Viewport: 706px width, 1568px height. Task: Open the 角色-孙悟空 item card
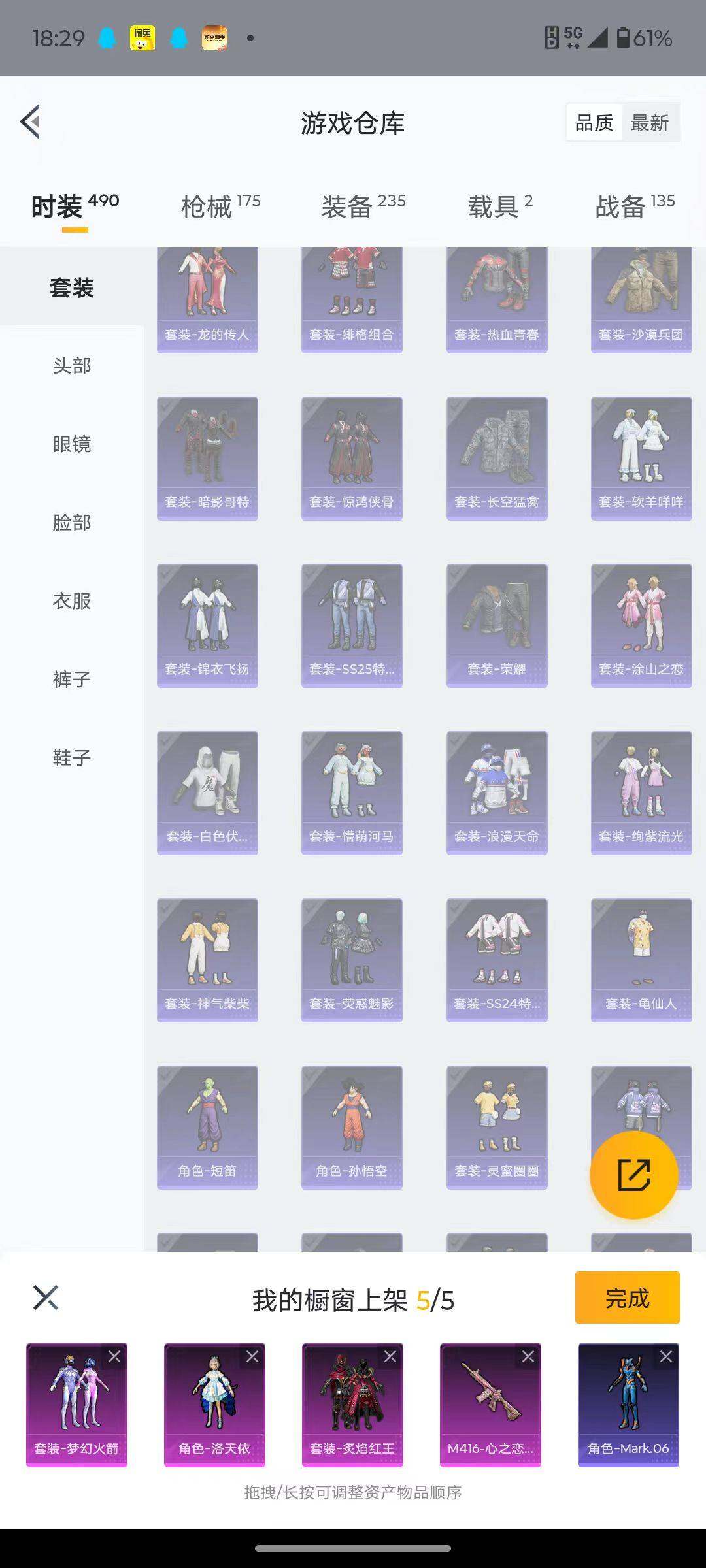click(x=352, y=1127)
